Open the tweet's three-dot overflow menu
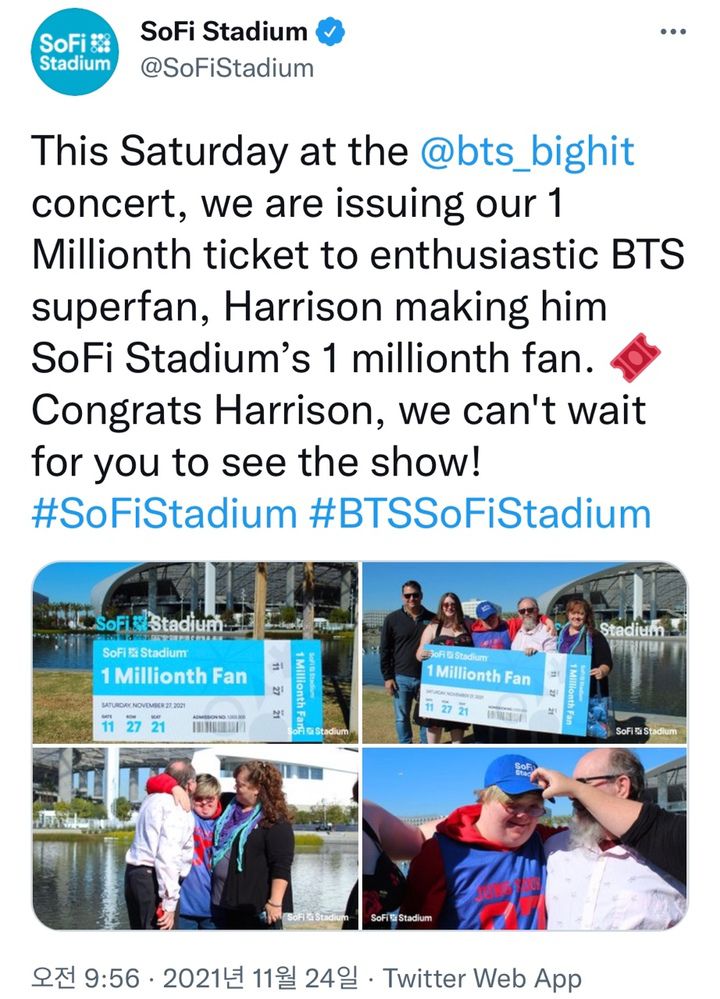 (x=674, y=31)
